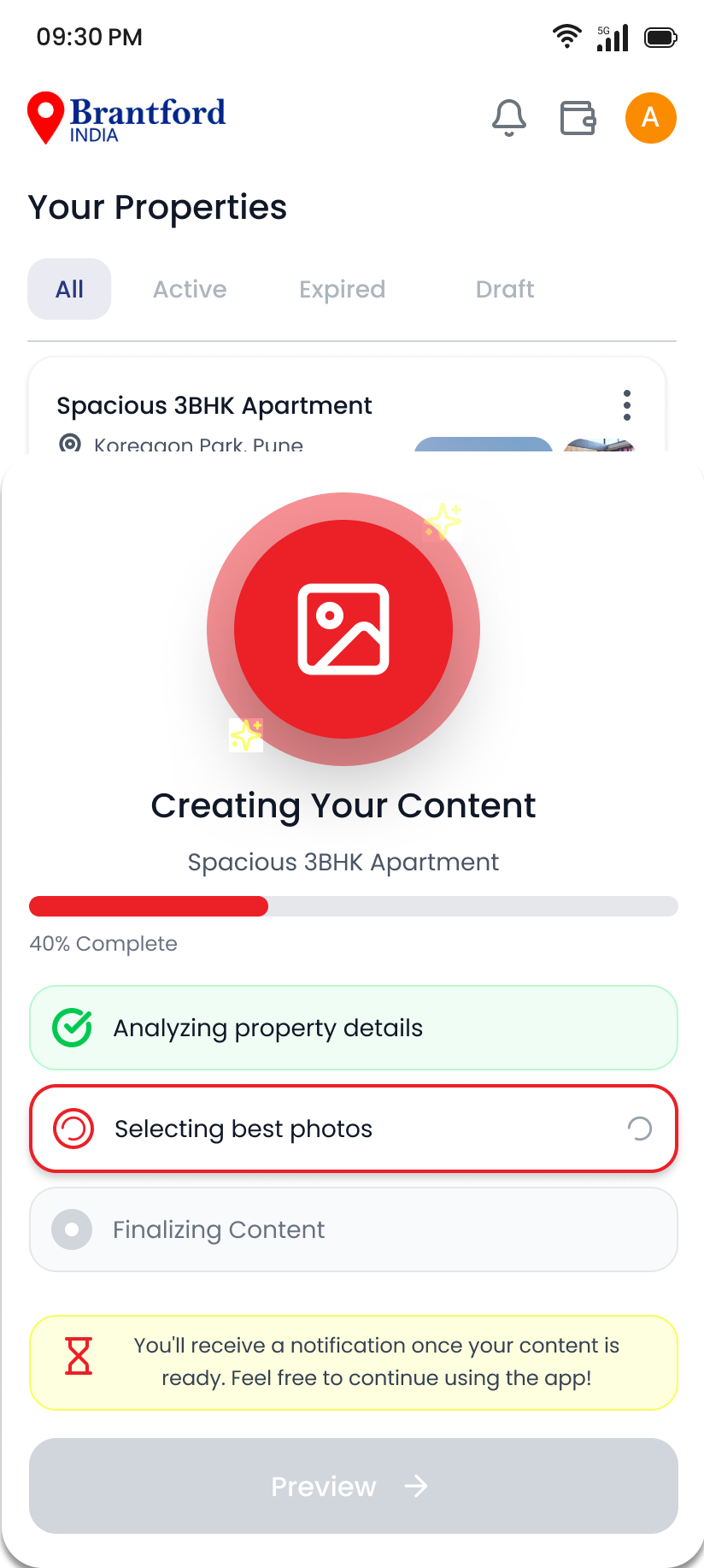Switch to the Draft tab

tap(504, 289)
